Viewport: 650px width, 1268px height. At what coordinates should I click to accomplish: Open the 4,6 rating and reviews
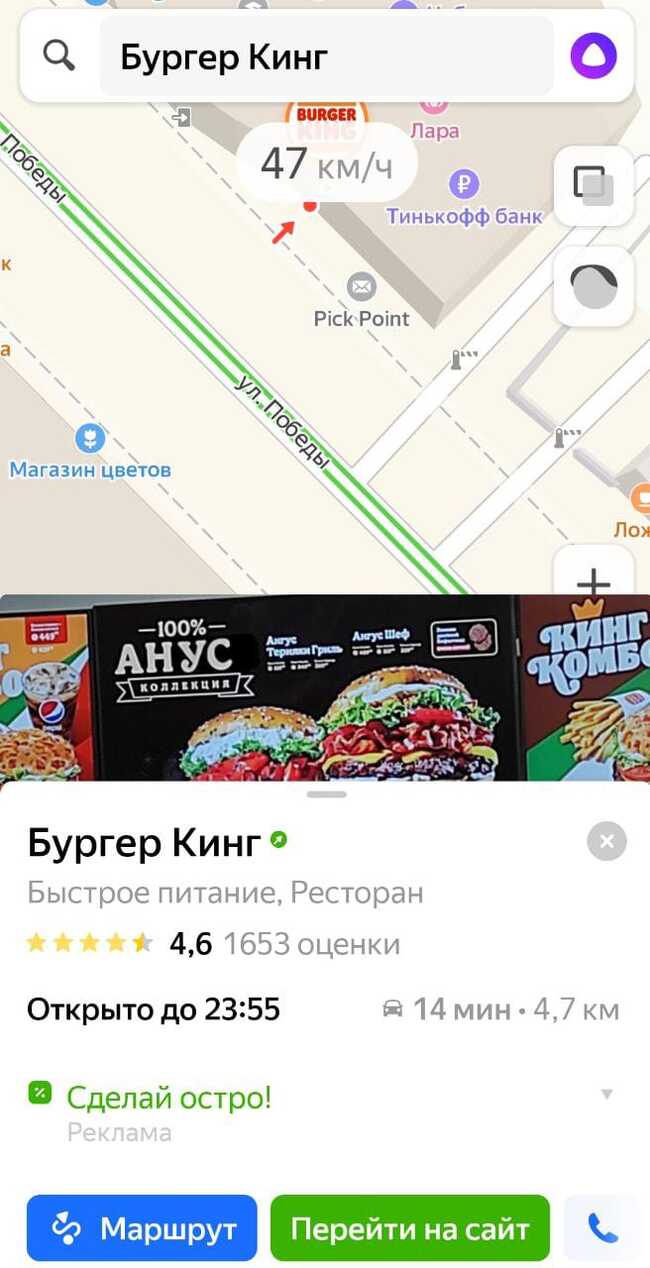point(190,944)
